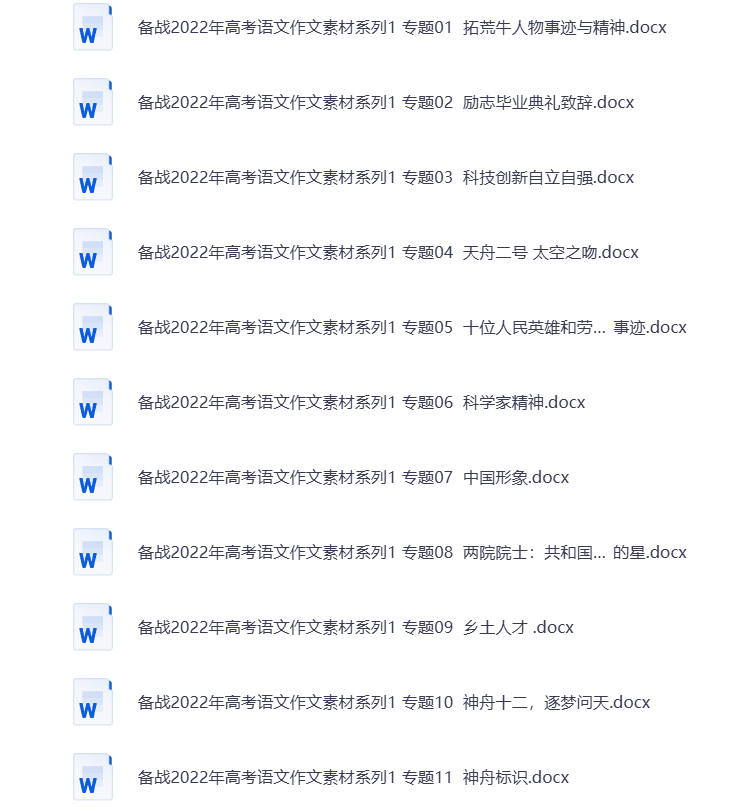Open the file 专题11 神舟标识.docx
Image resolution: width=743 pixels, height=812 pixels.
tap(350, 777)
